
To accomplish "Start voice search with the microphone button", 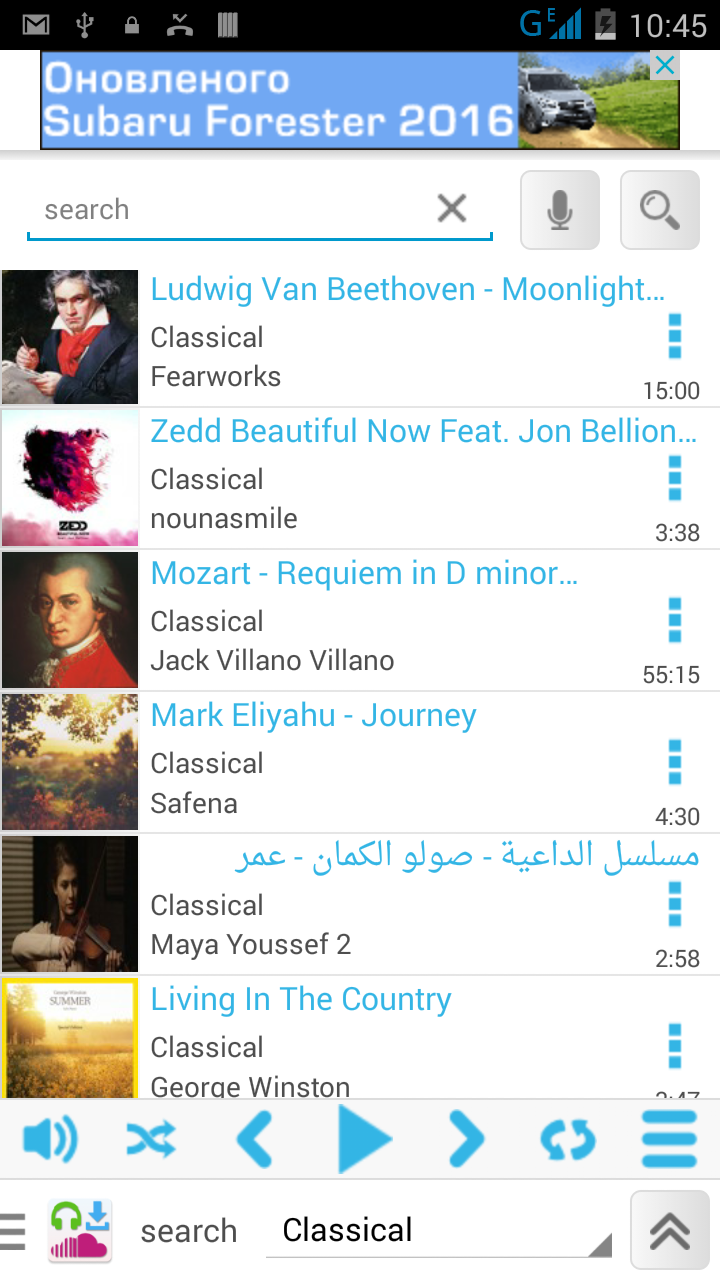I will pos(560,210).
